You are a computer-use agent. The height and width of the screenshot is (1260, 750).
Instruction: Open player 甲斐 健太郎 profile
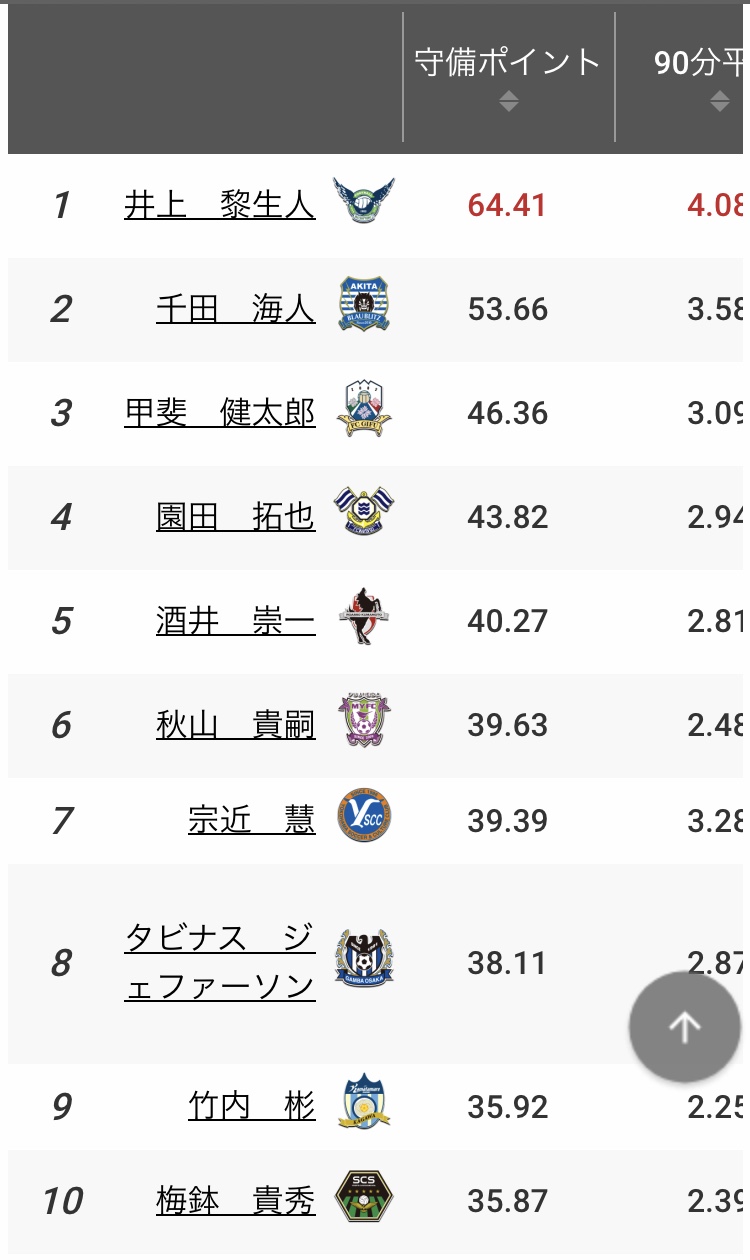click(x=220, y=413)
